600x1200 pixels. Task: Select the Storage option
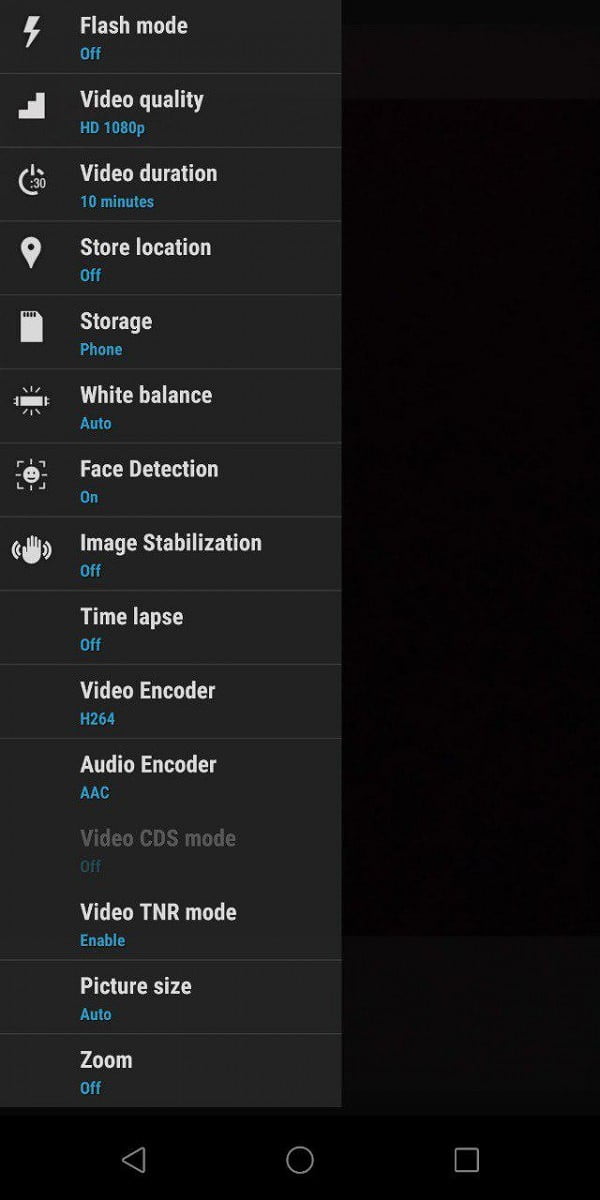(x=170, y=333)
